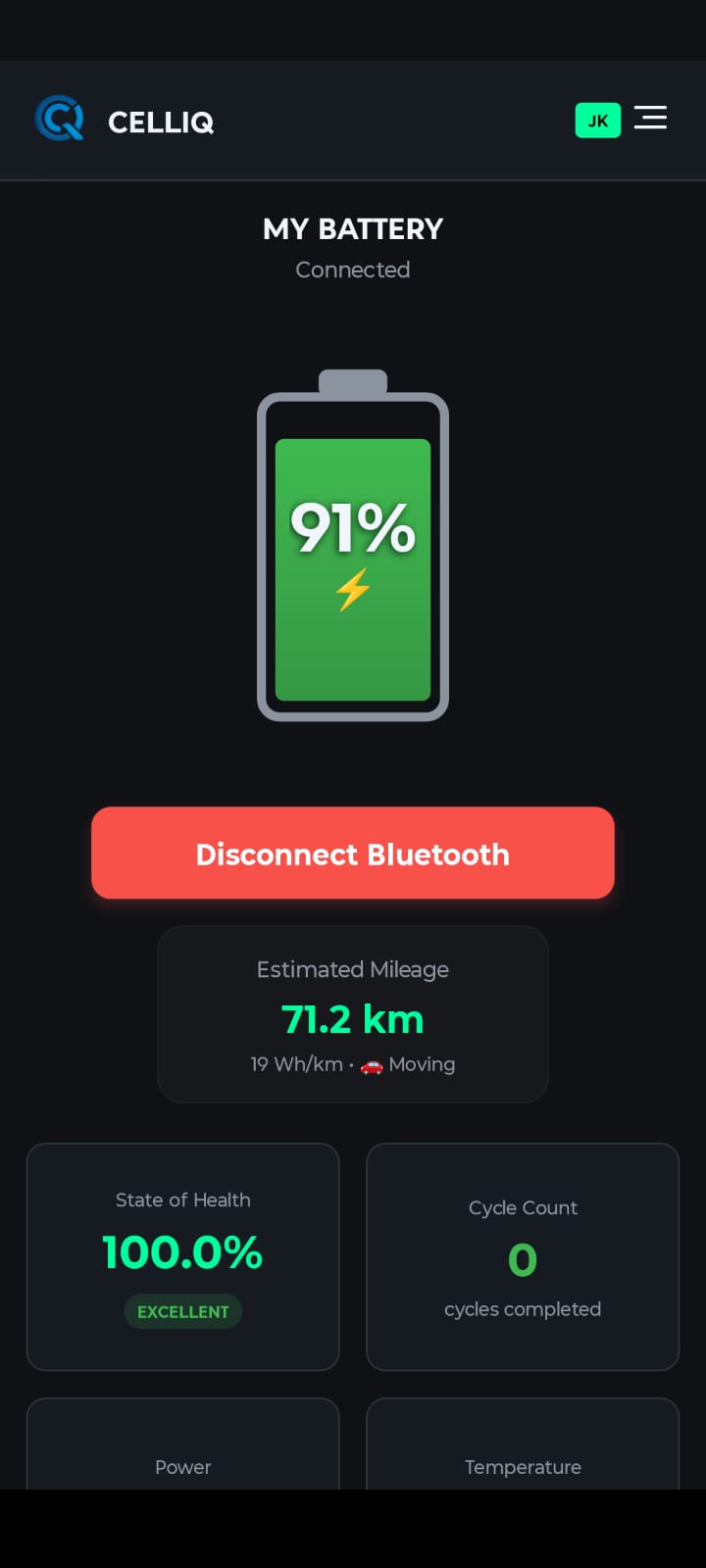Viewport: 706px width, 1568px height.
Task: Tap the battery level graphic
Action: pyautogui.click(x=352, y=554)
